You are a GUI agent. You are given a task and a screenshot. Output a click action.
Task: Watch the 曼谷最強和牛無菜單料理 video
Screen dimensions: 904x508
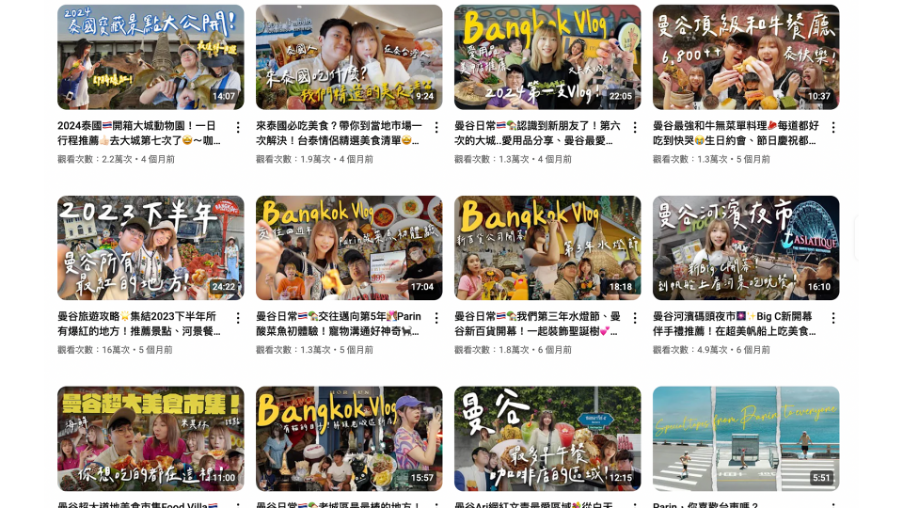coord(746,57)
